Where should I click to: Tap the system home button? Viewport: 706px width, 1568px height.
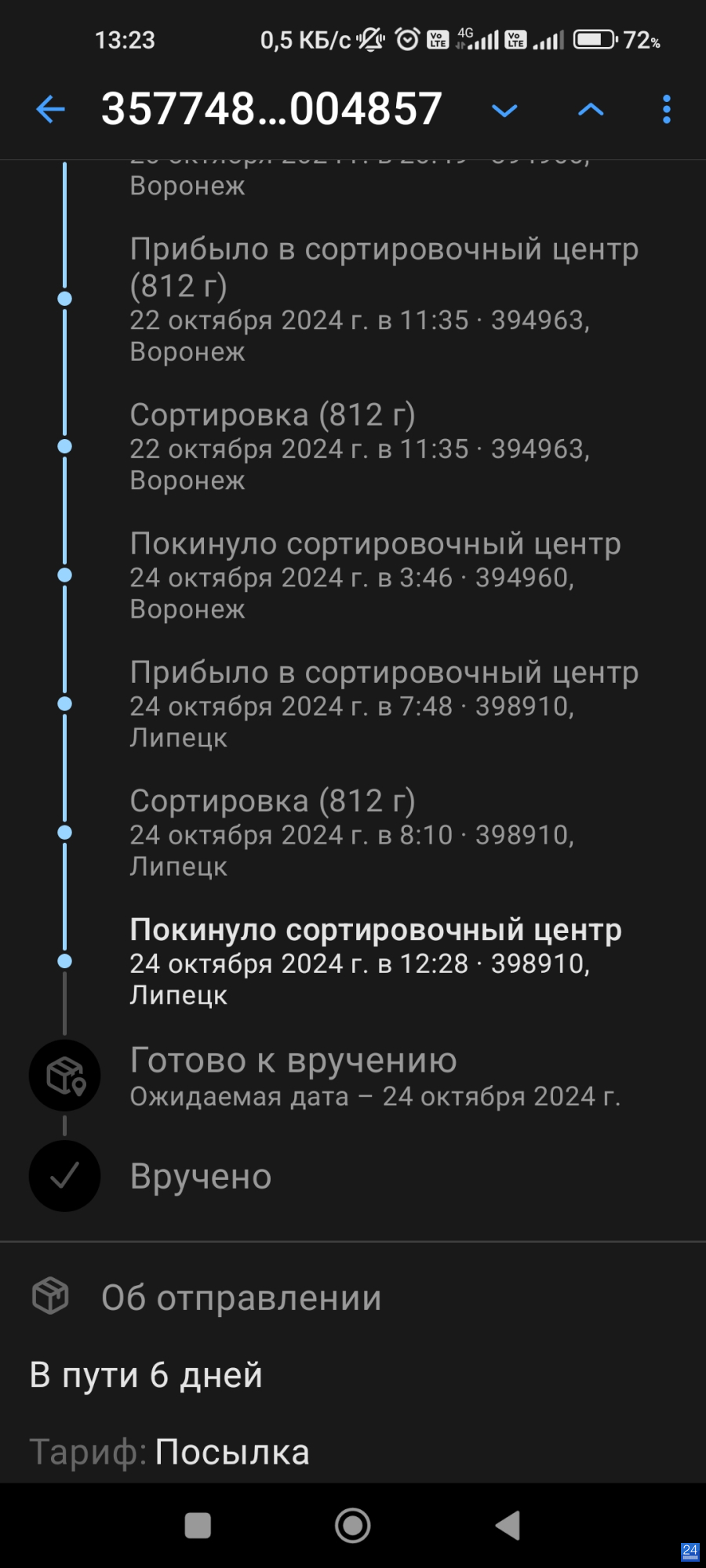click(x=353, y=1526)
